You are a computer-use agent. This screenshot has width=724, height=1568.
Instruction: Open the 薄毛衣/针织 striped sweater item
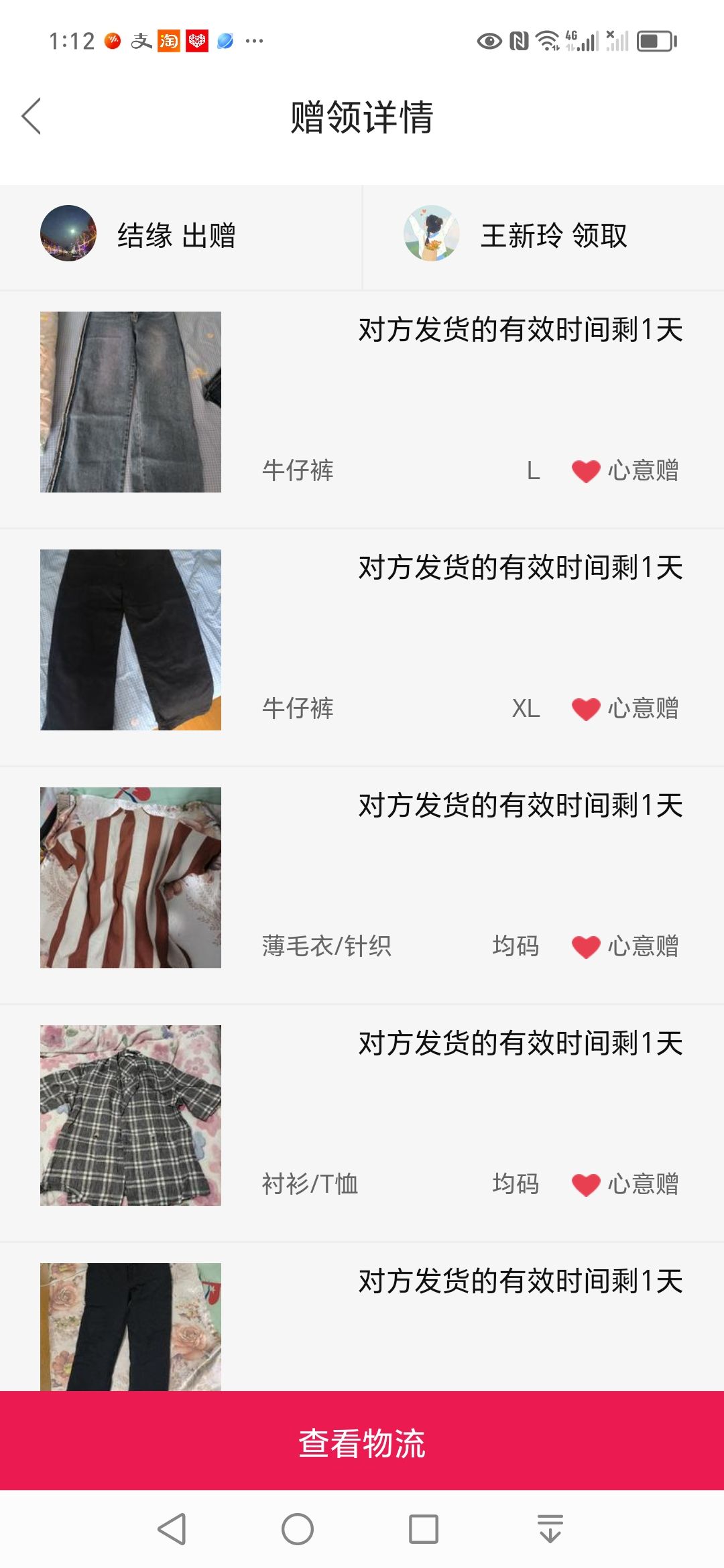pyautogui.click(x=362, y=885)
